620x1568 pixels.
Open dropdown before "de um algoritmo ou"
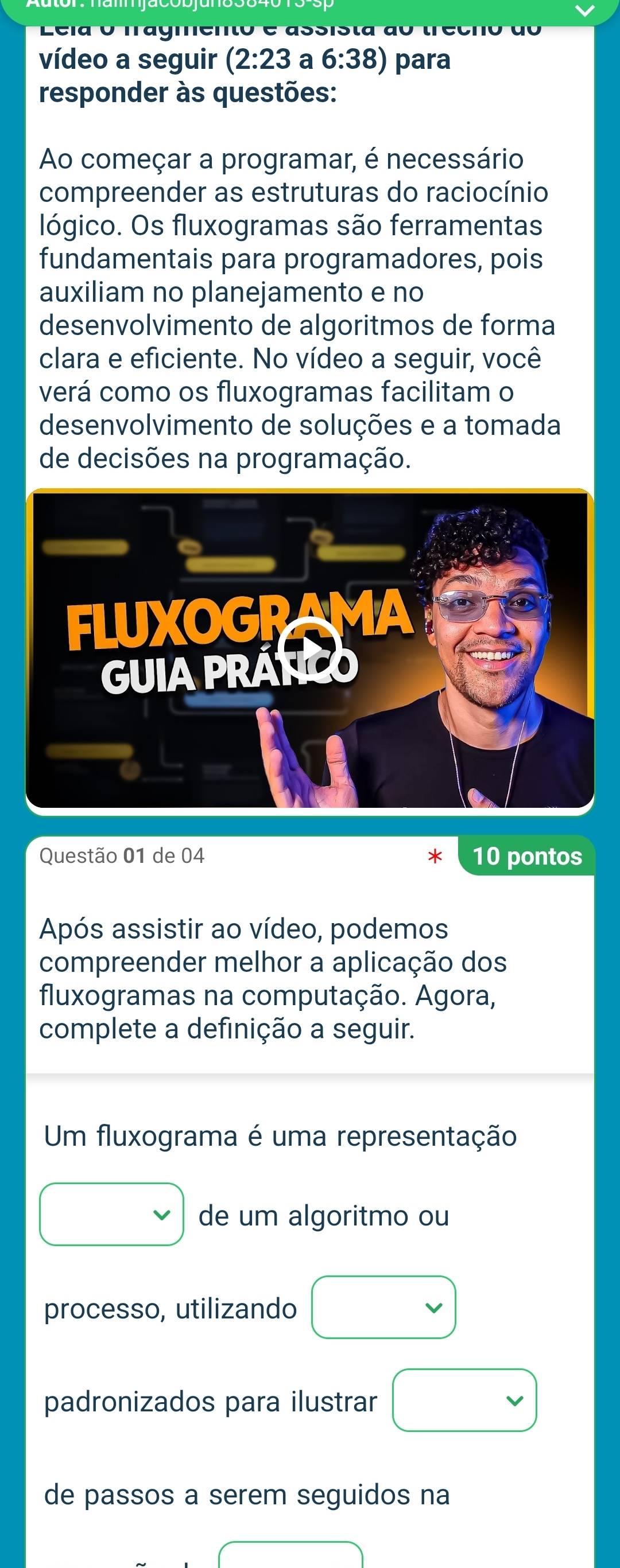(111, 1216)
